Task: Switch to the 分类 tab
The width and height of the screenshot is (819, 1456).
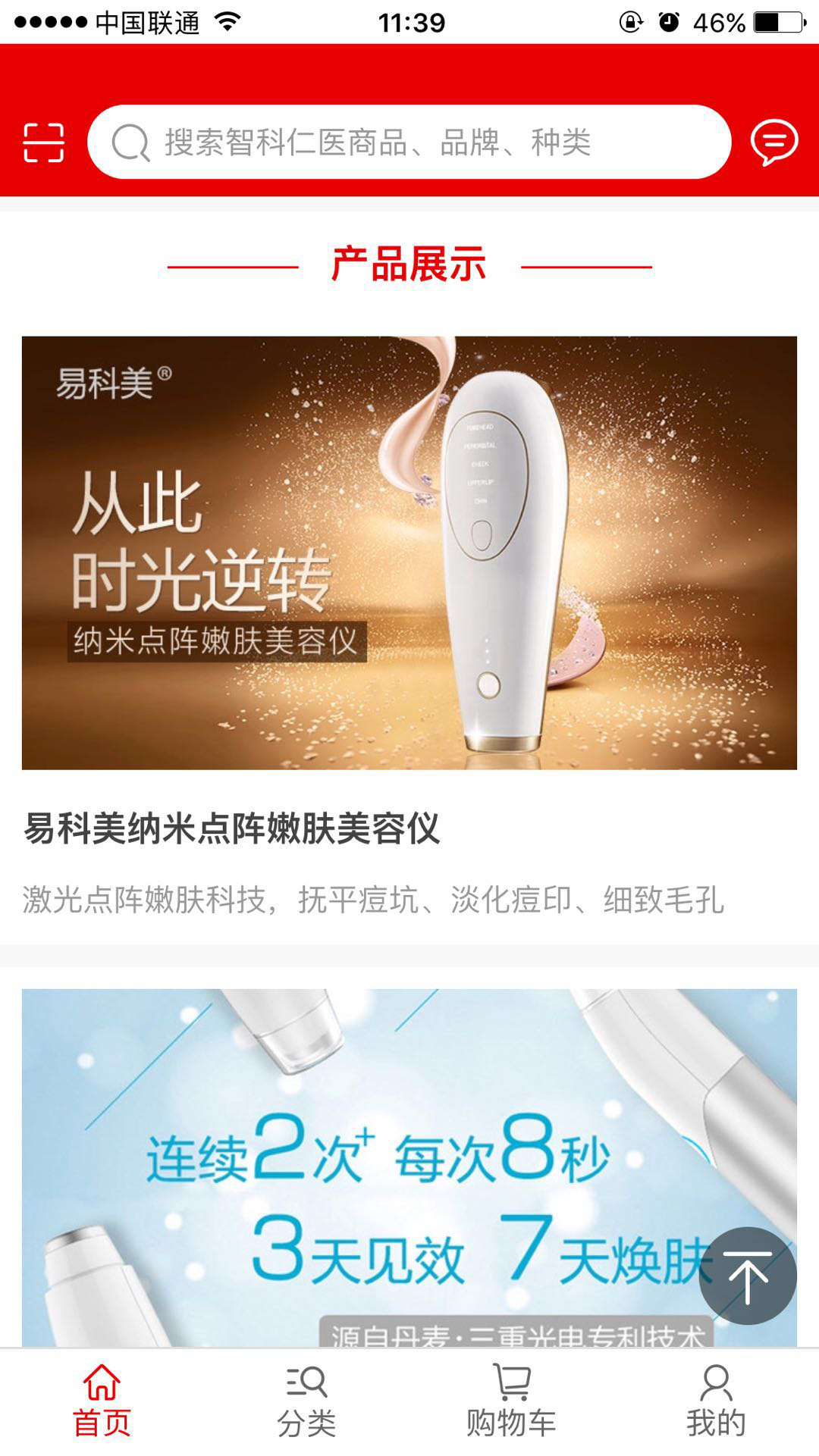Action: pos(306,1402)
